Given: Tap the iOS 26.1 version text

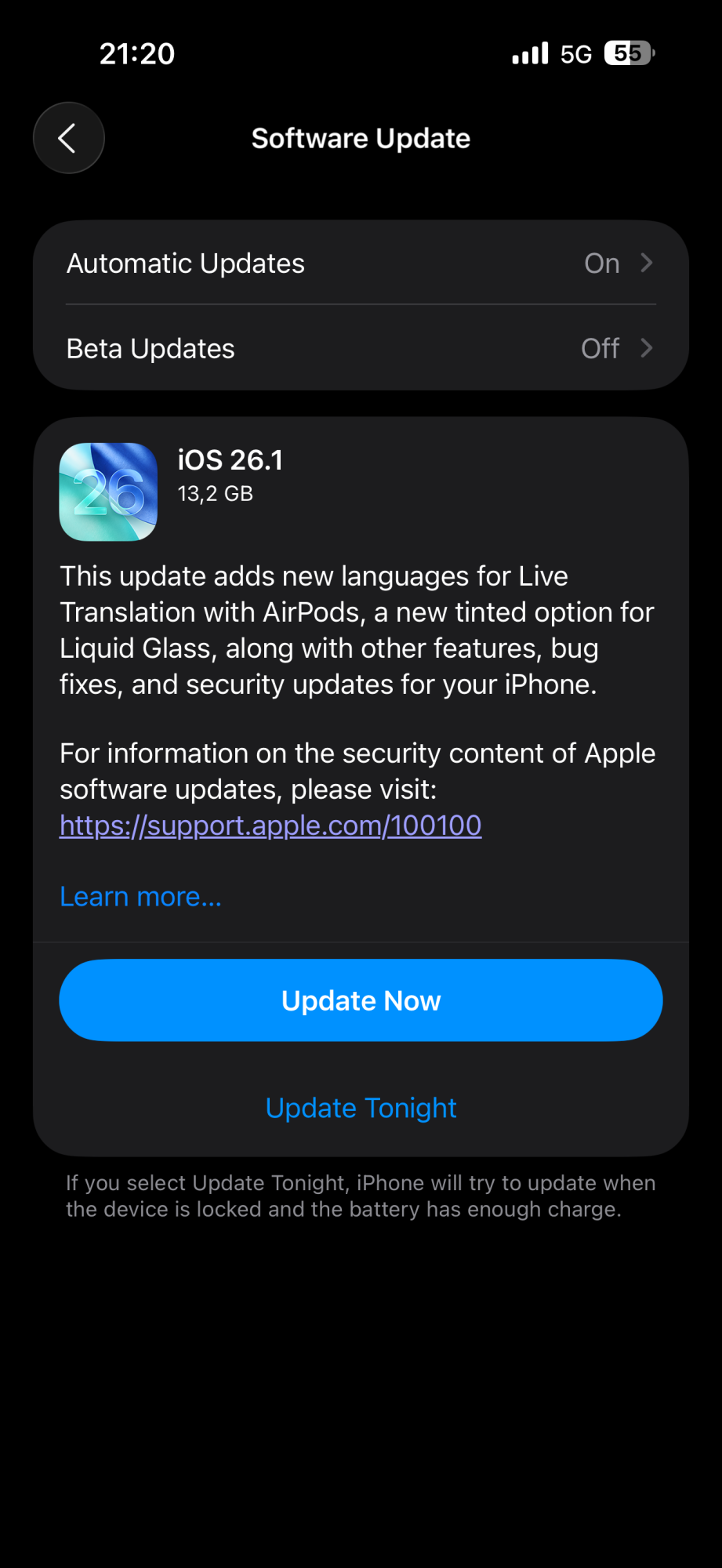Looking at the screenshot, I should [230, 459].
